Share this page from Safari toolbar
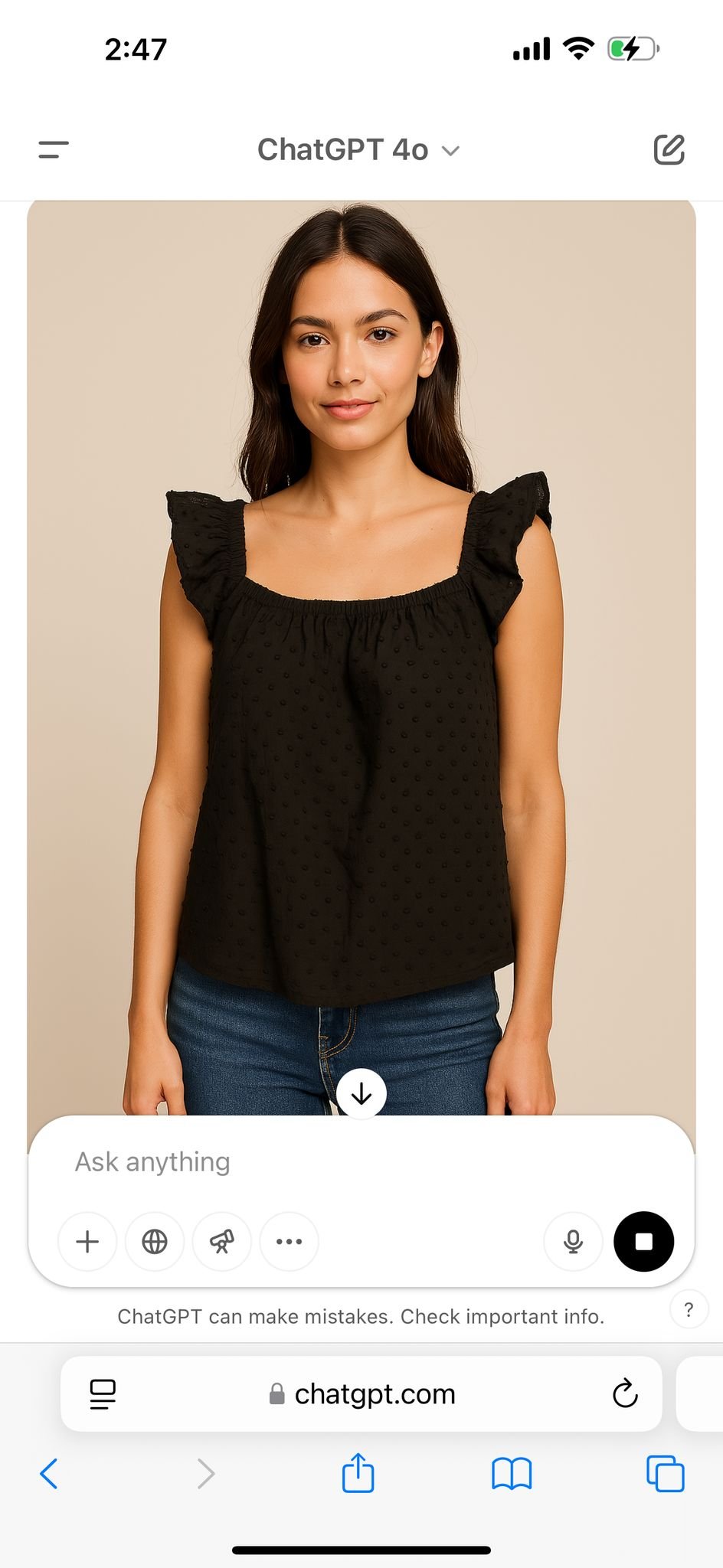Screen dimensions: 723x1568 pos(358,1472)
